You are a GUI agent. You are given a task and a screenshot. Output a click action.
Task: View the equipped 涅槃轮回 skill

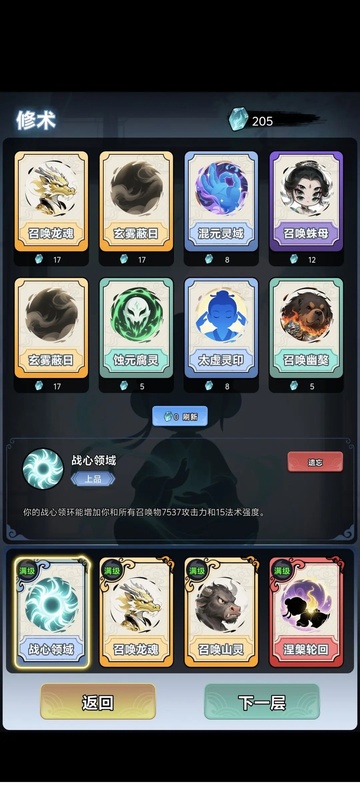pos(306,611)
